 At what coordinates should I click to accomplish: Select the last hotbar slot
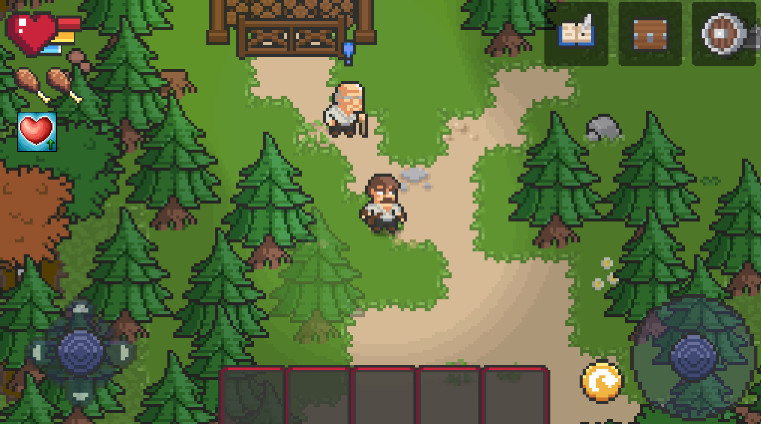[515, 394]
